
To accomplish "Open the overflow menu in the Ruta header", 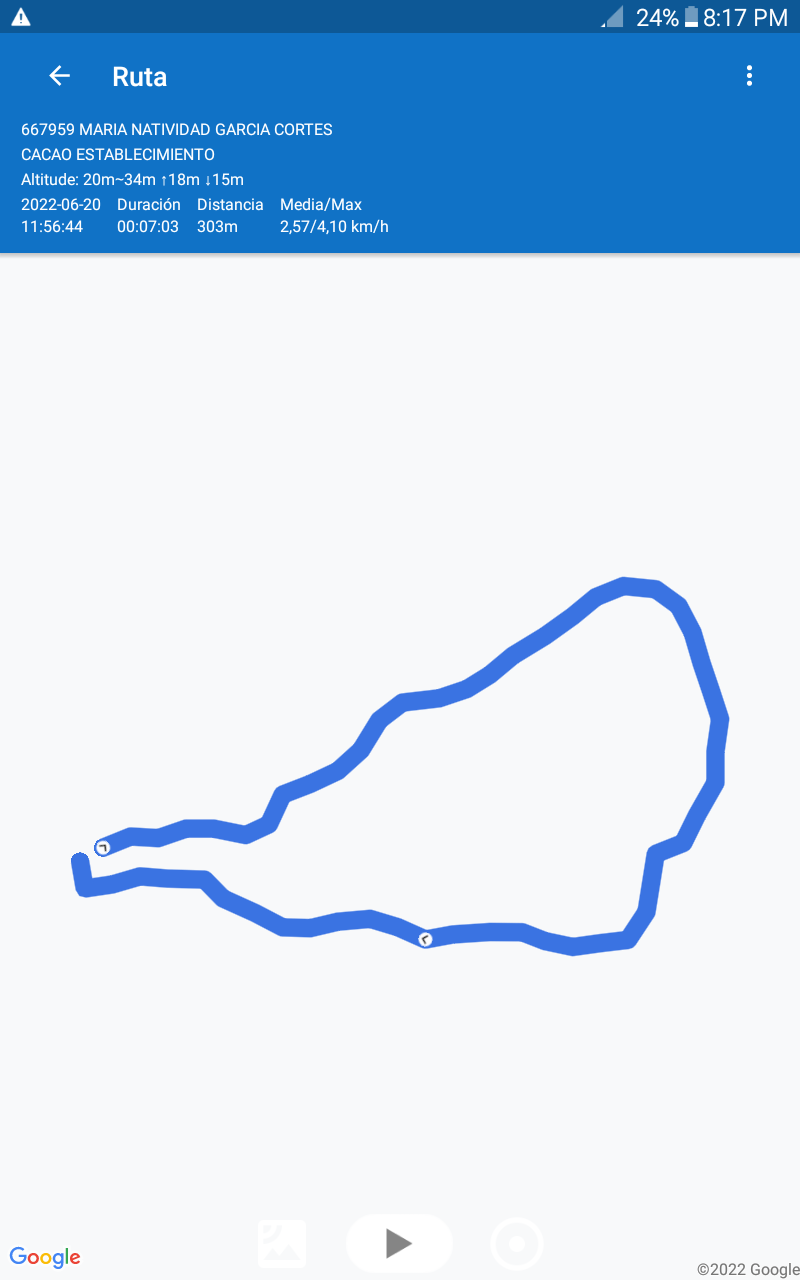I will click(749, 76).
